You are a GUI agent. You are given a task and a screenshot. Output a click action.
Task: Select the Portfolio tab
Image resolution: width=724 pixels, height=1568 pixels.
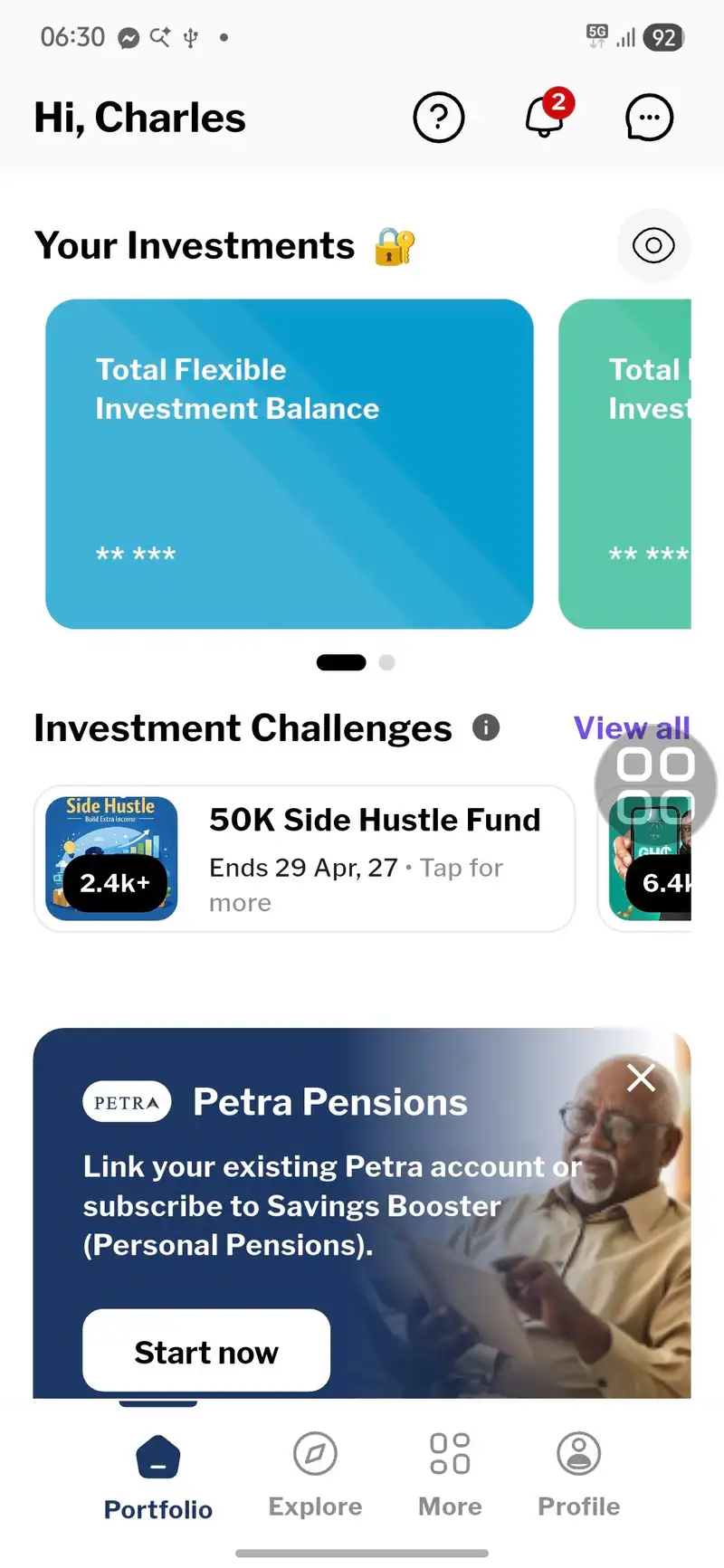(x=158, y=1477)
